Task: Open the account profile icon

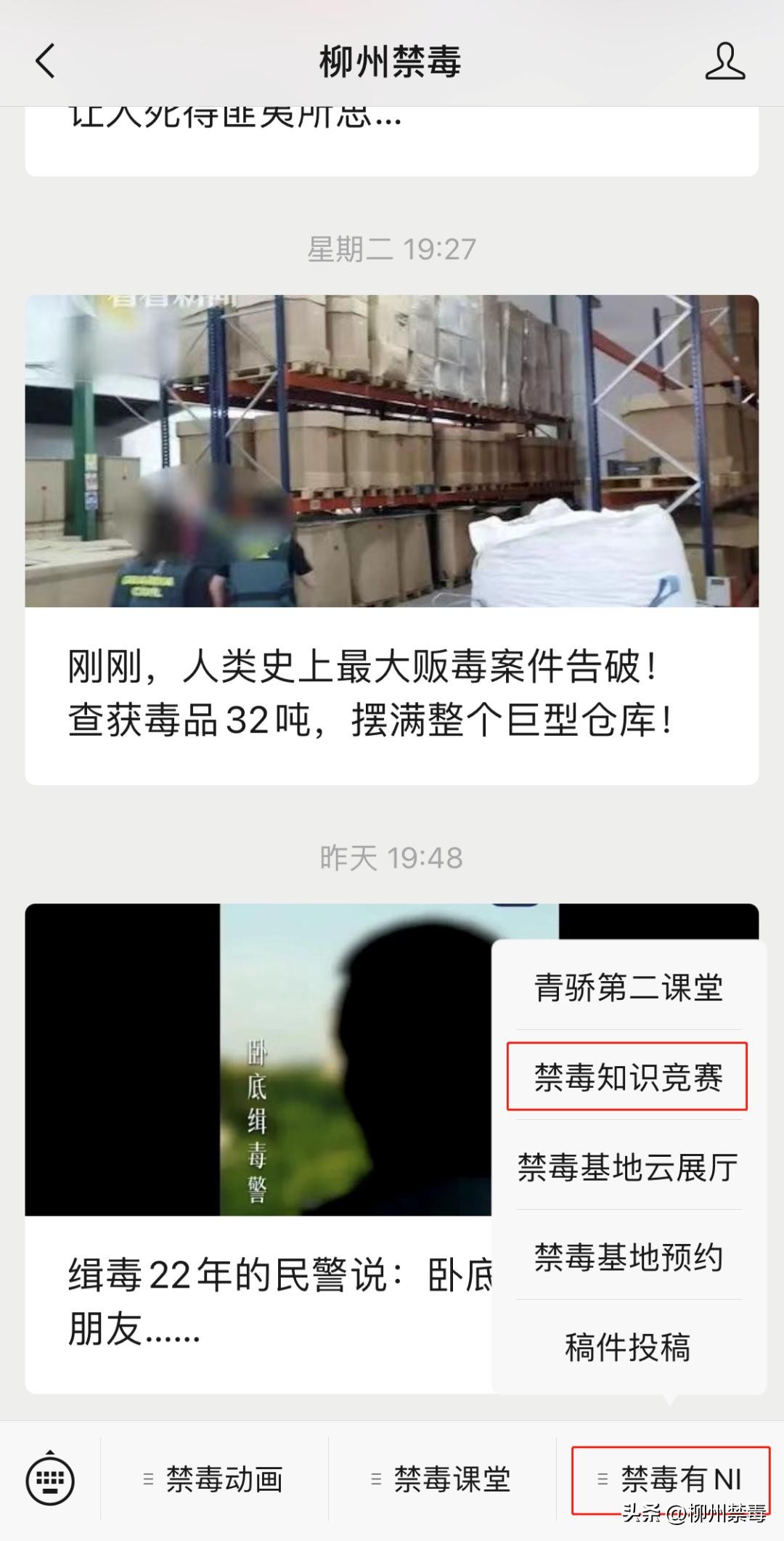Action: point(724,61)
